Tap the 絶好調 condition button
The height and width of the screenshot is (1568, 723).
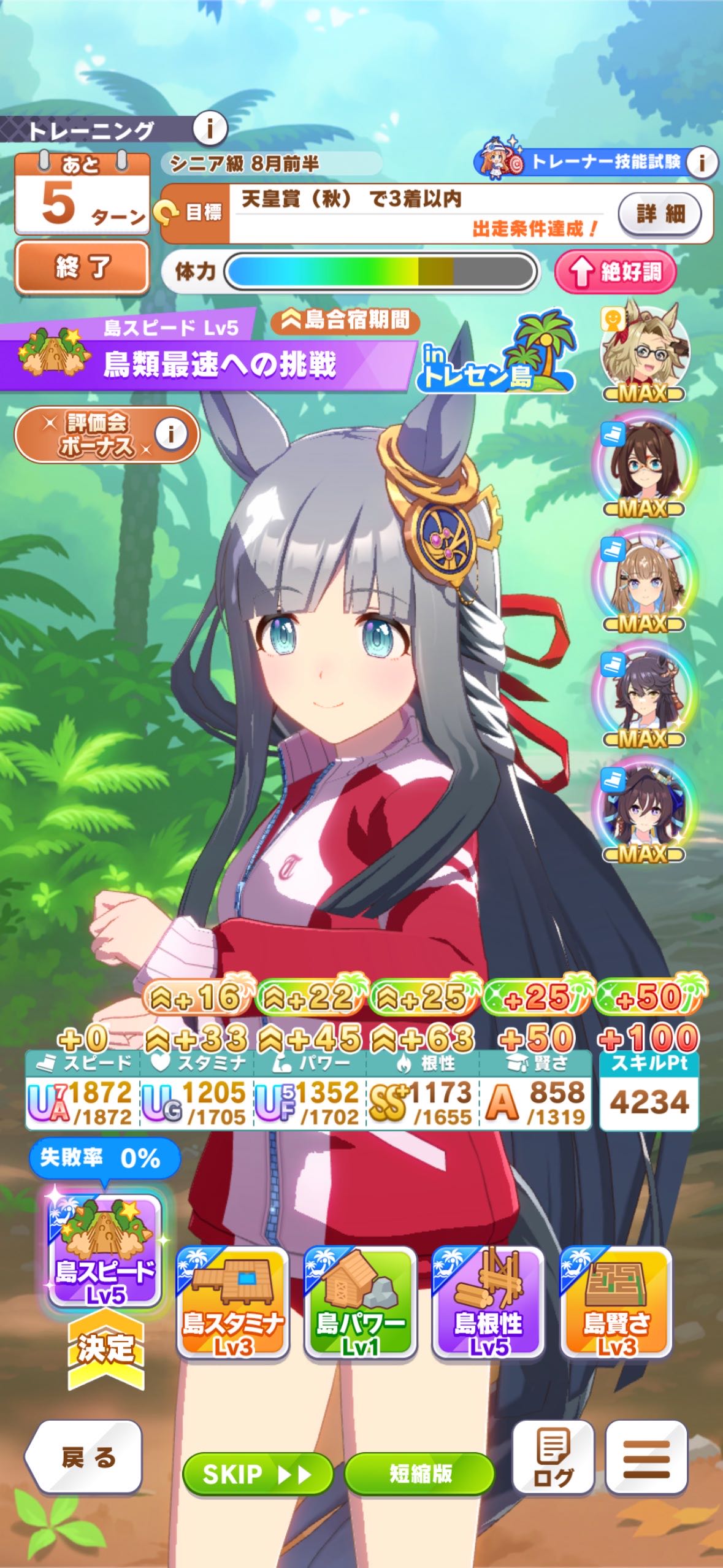615,271
